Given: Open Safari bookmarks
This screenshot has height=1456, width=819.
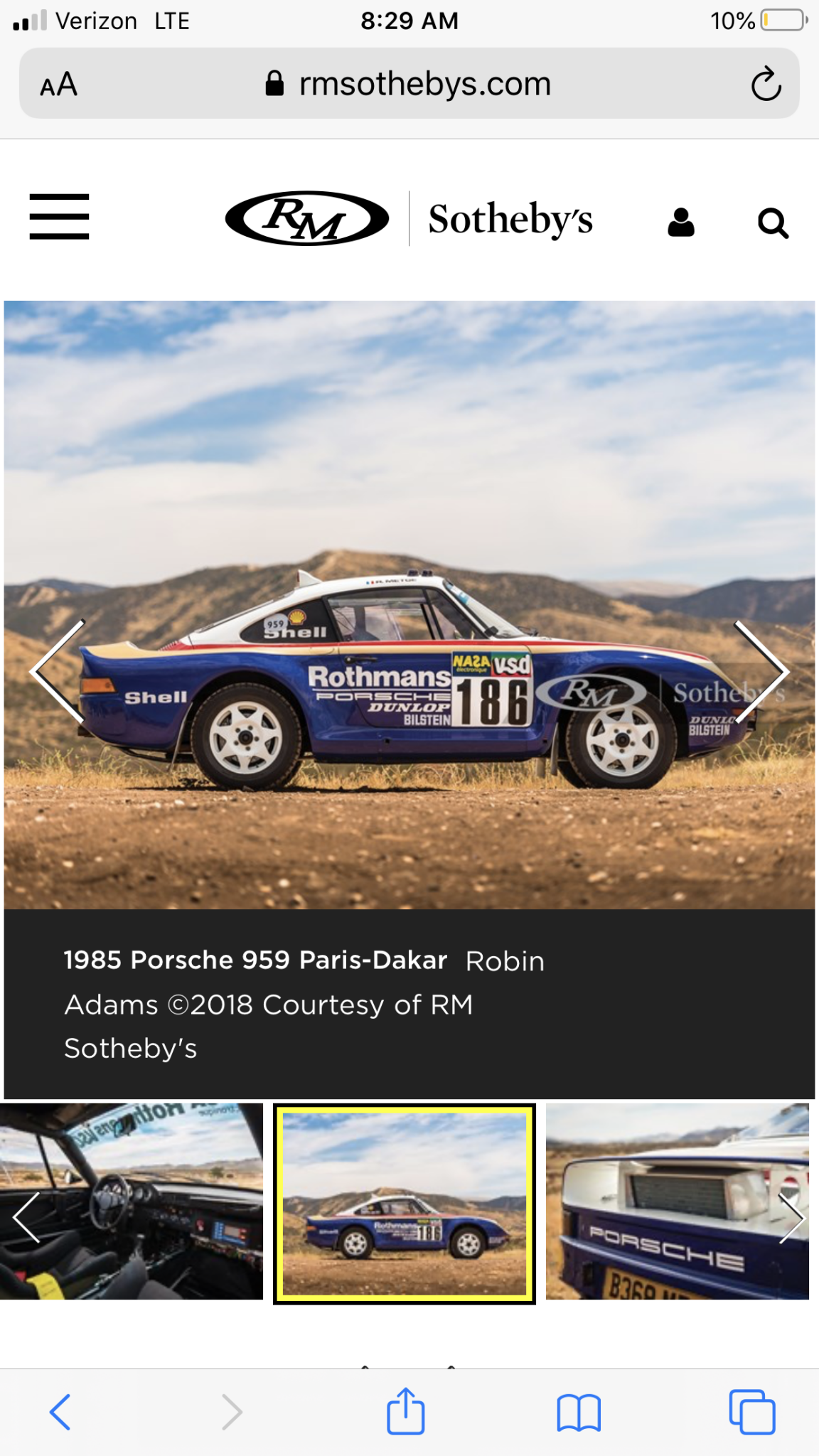Looking at the screenshot, I should coord(579,1412).
